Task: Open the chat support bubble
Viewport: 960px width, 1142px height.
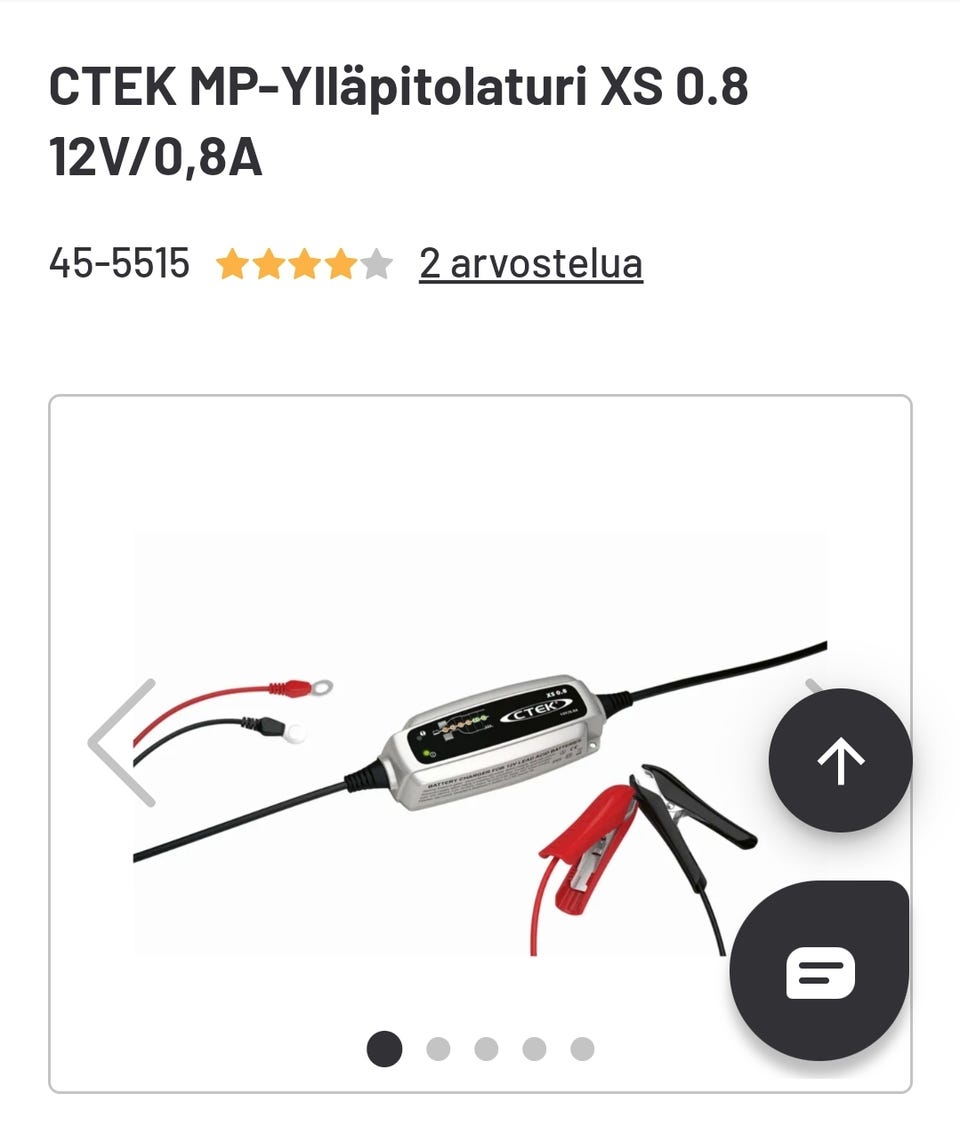Action: (820, 972)
